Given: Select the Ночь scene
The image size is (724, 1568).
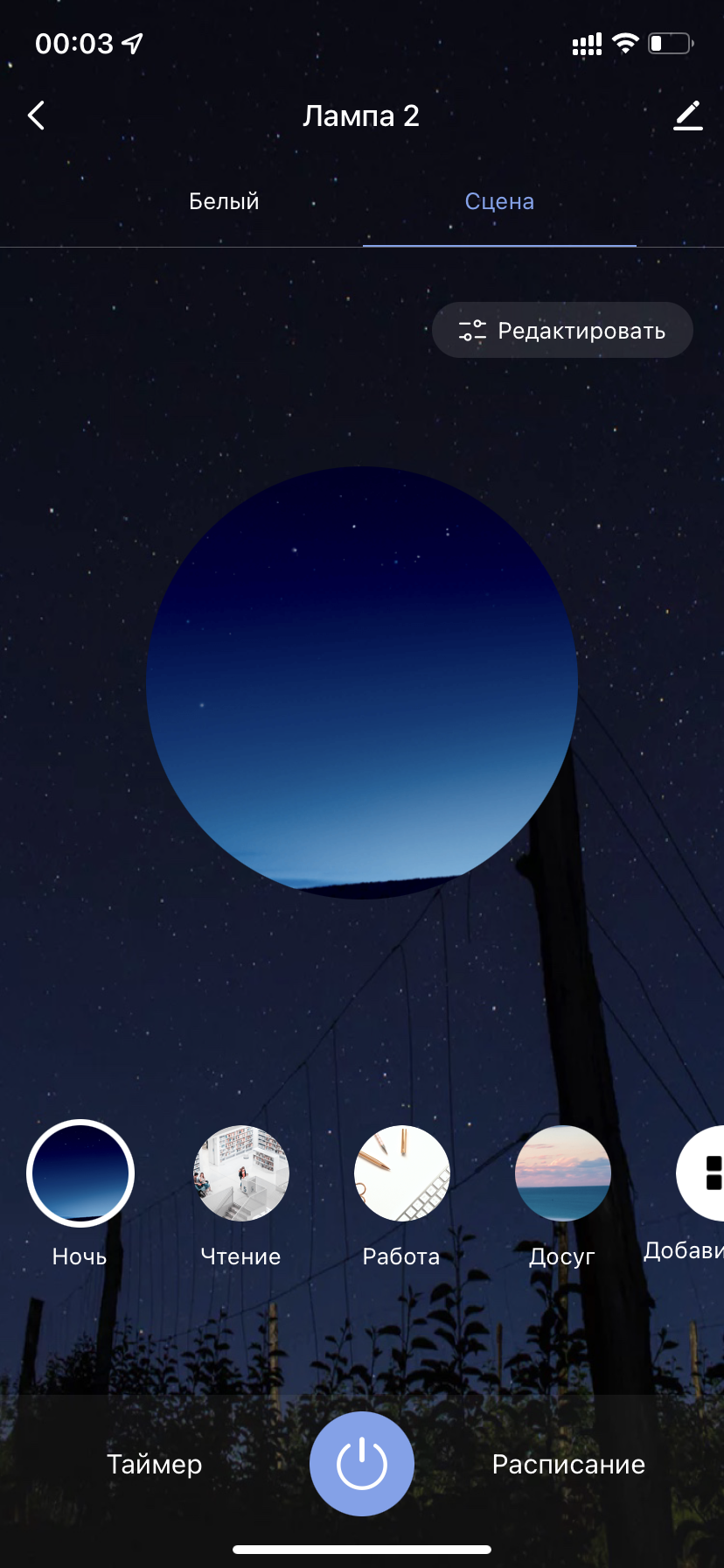Looking at the screenshot, I should 80,1173.
